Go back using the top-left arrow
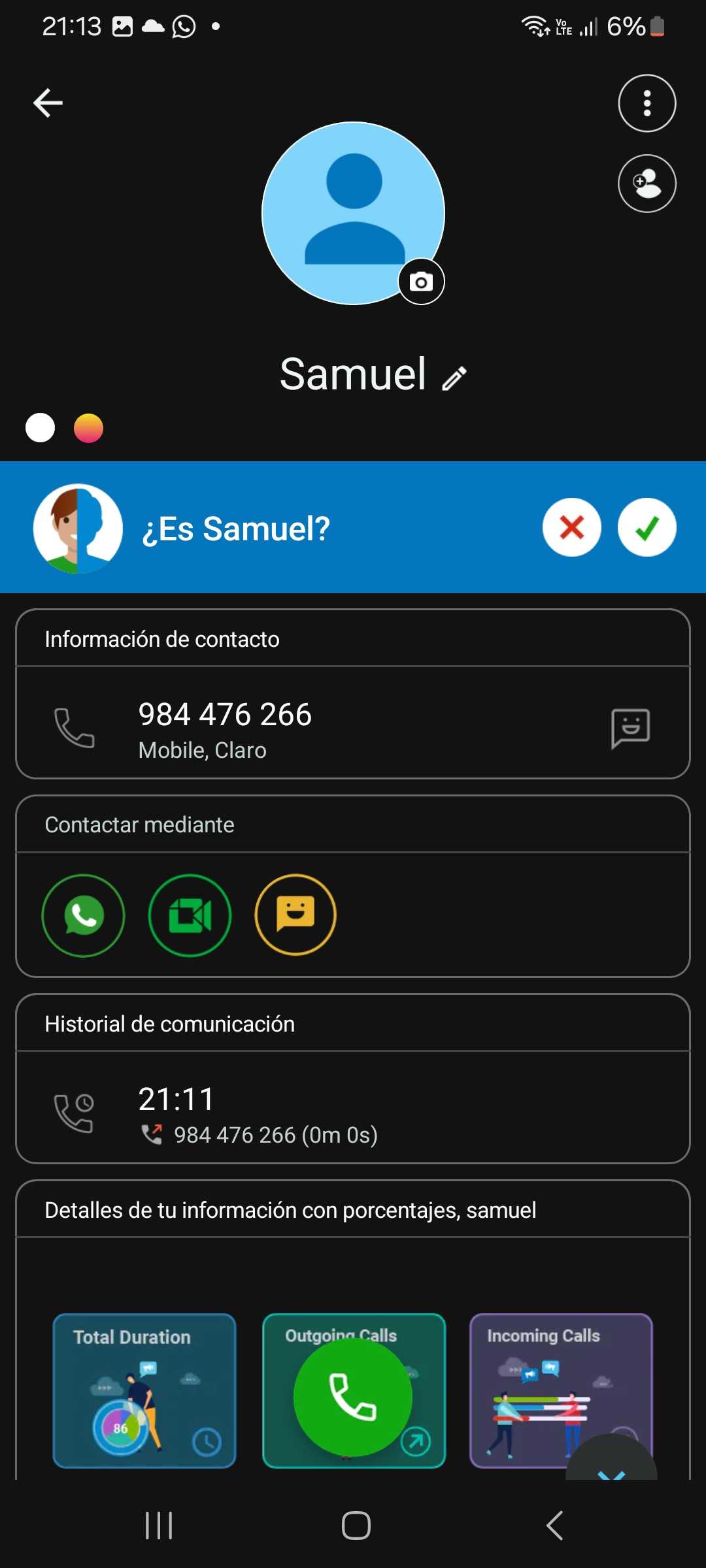This screenshot has height=1568, width=706. pyautogui.click(x=48, y=103)
